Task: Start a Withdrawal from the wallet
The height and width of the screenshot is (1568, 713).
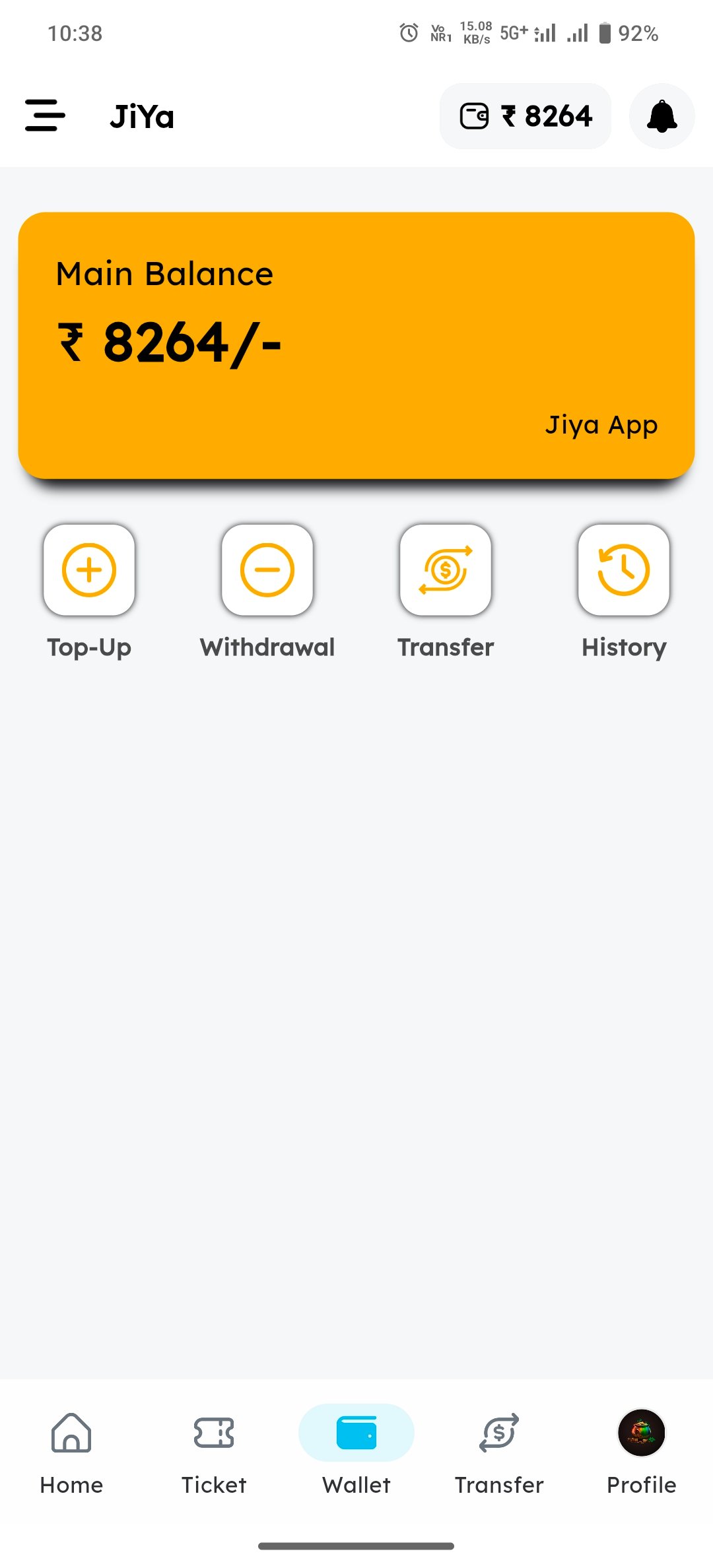Action: tap(267, 570)
